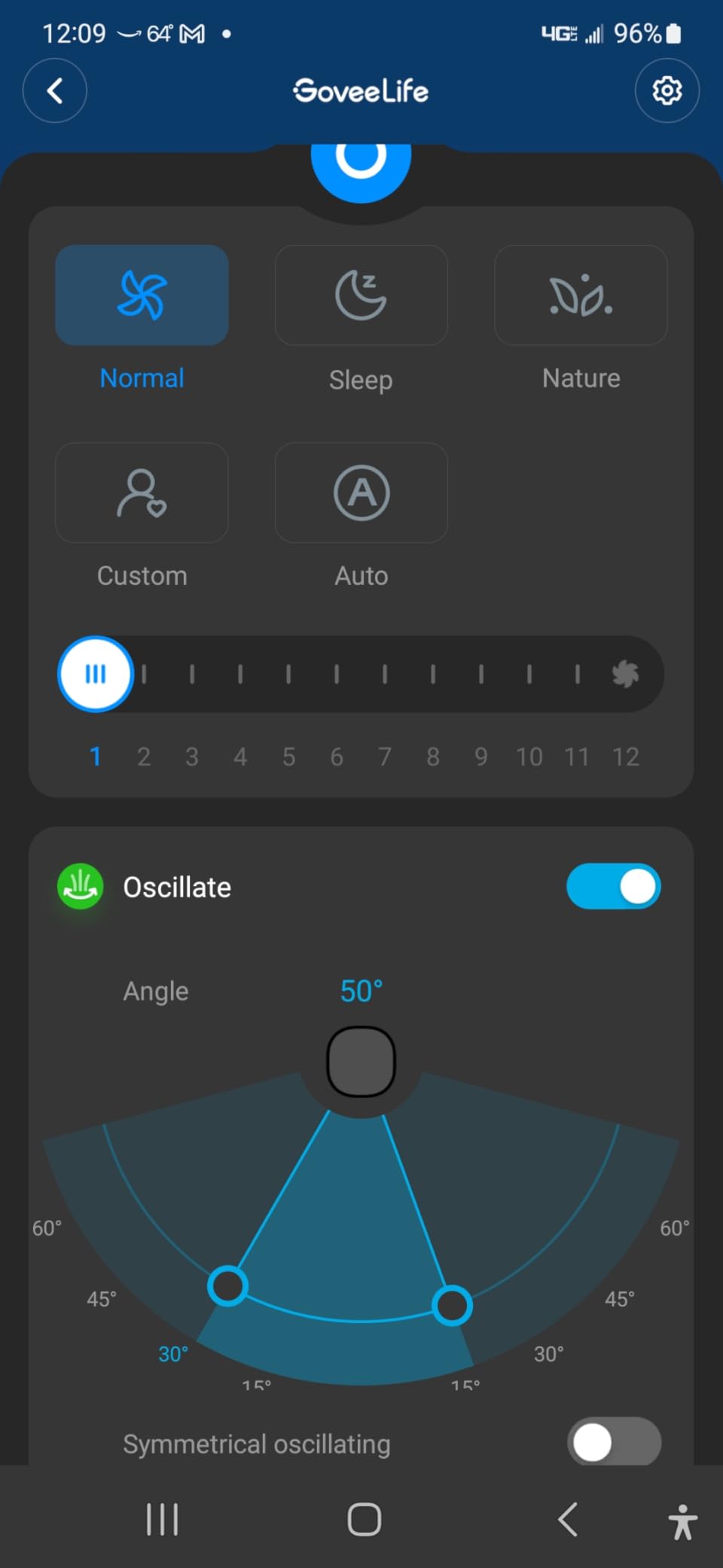Select Custom mode
The image size is (723, 1568).
click(x=142, y=493)
